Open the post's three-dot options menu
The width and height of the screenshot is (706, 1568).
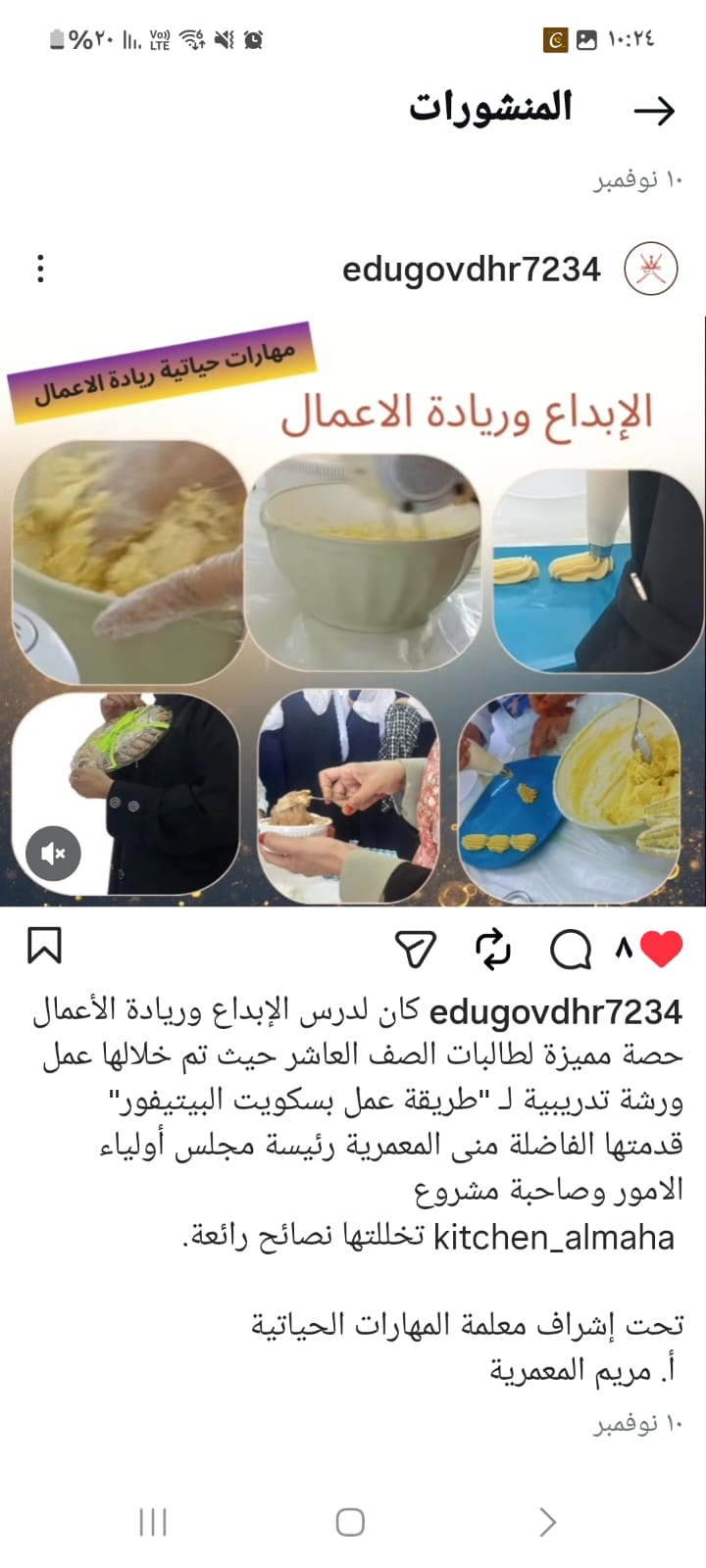pyautogui.click(x=40, y=269)
